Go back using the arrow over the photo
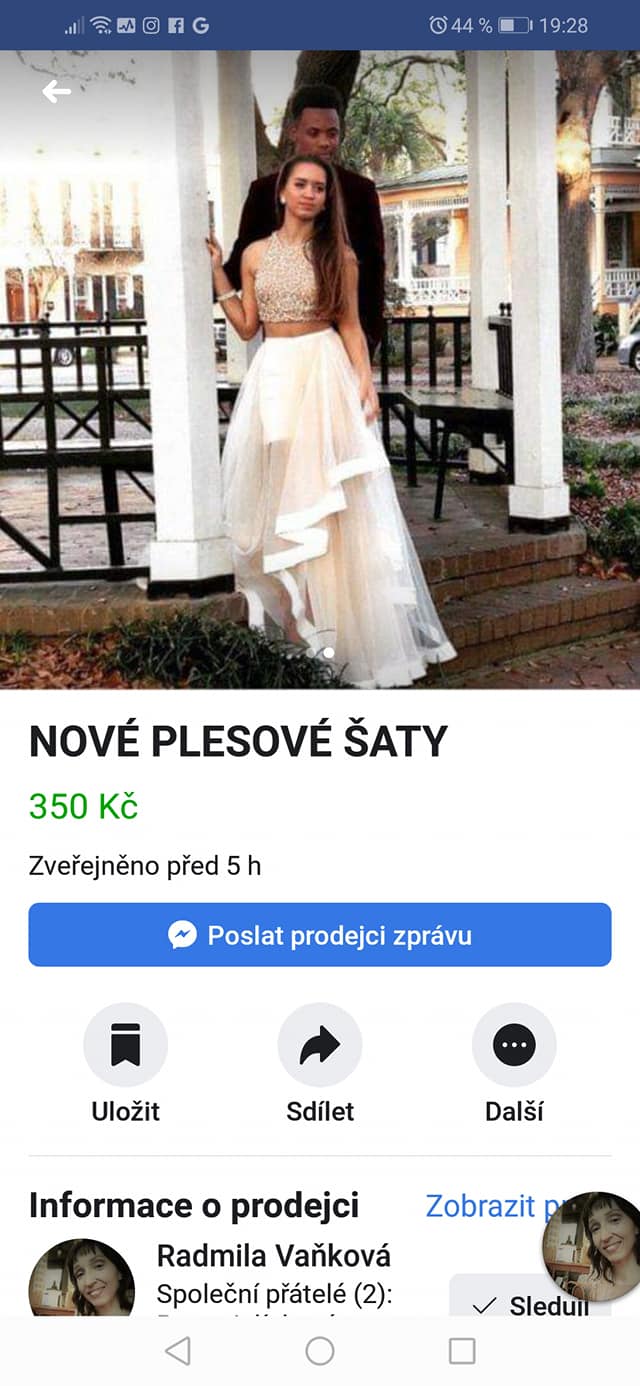Image resolution: width=640 pixels, height=1386 pixels. click(x=56, y=92)
